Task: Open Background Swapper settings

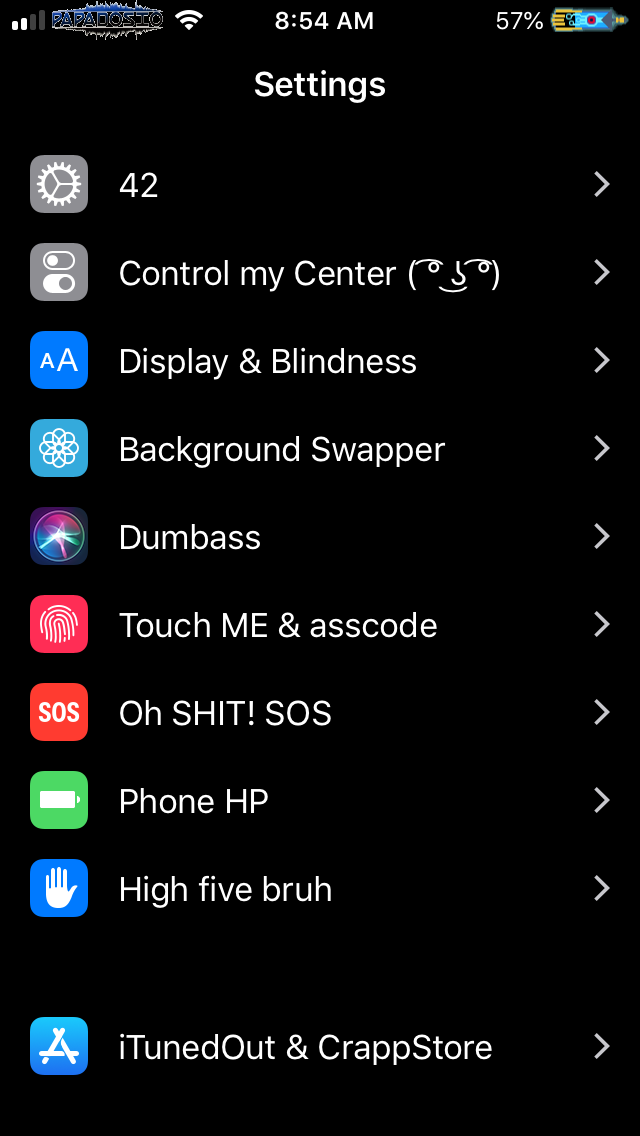Action: click(x=320, y=449)
